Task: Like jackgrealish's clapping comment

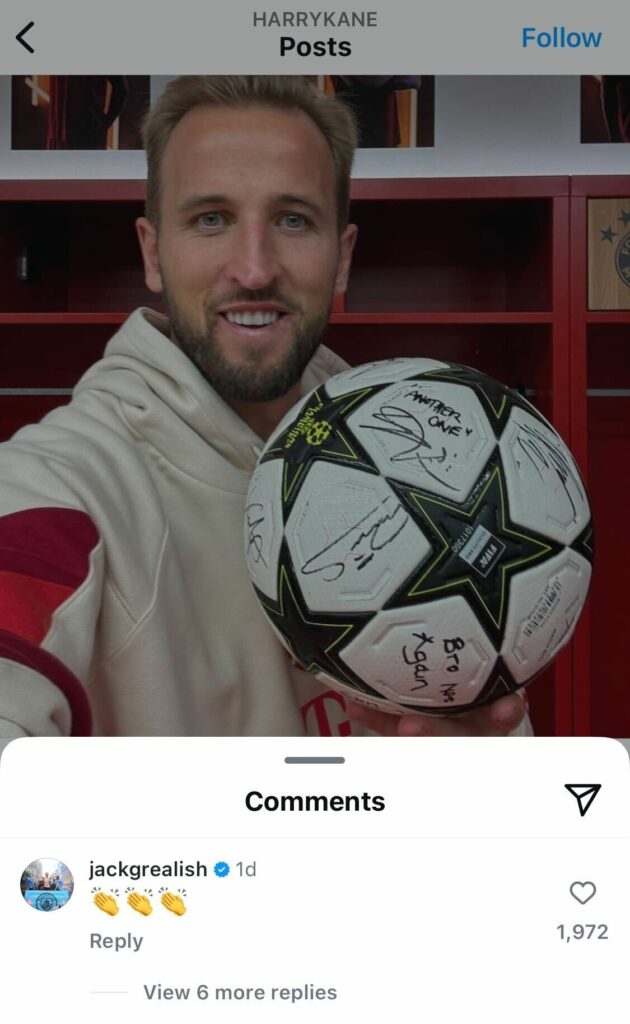Action: tap(582, 893)
